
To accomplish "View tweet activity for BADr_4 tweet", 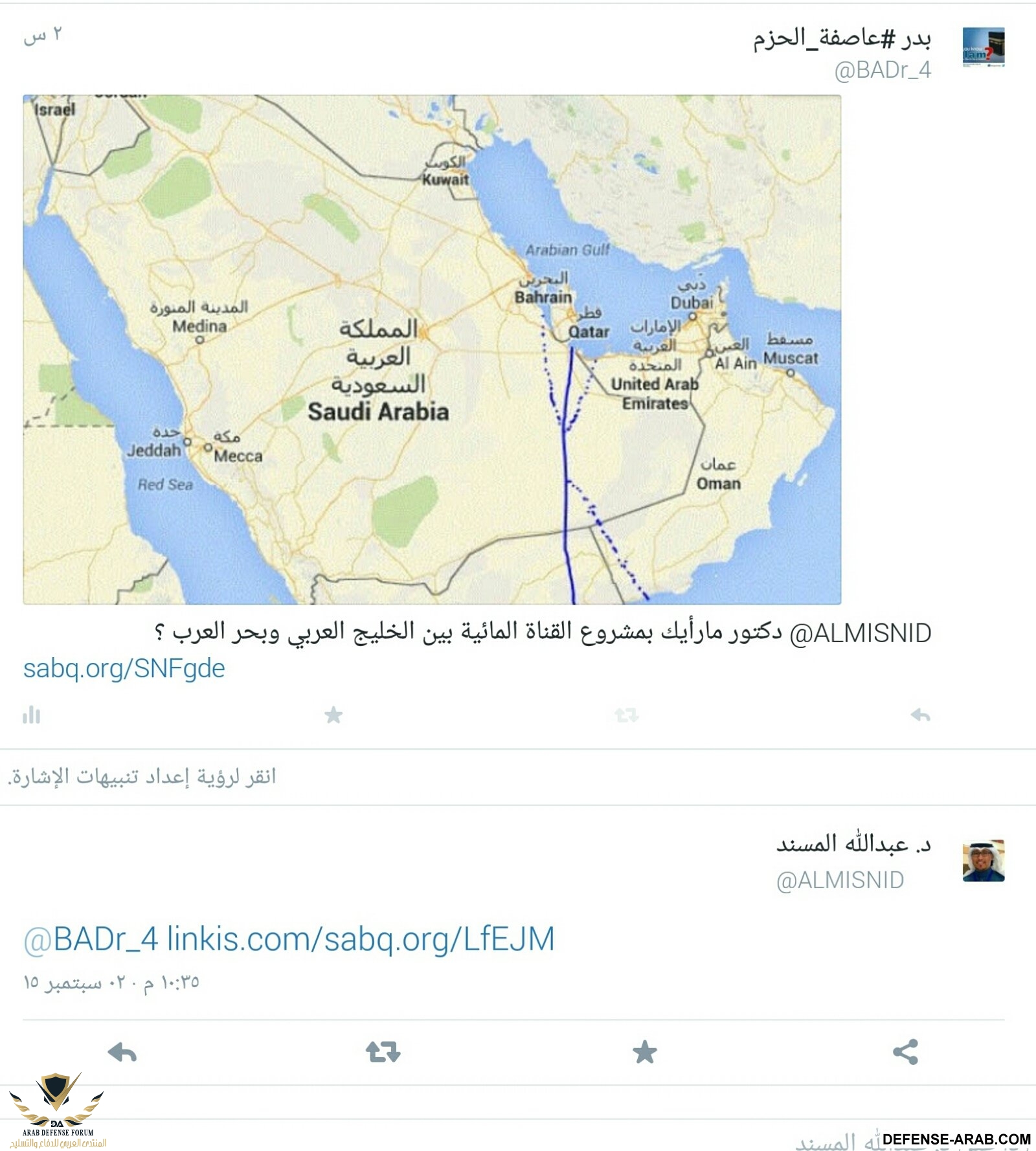I will tap(31, 715).
